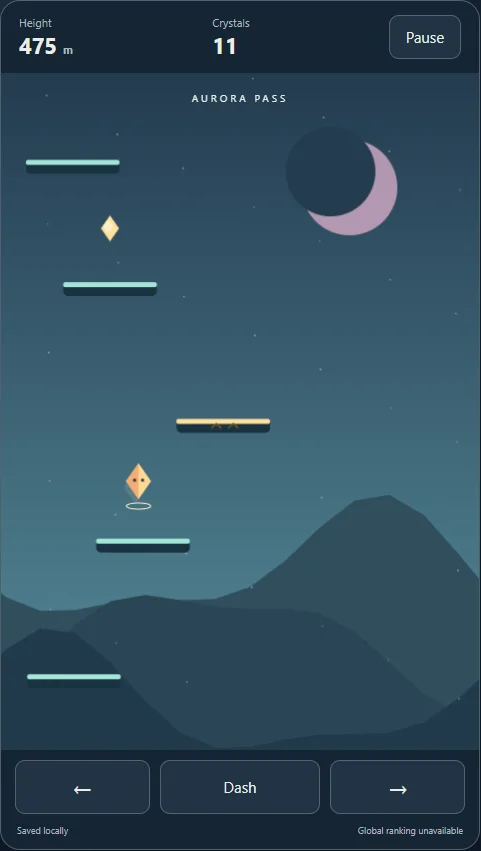Pause the game
481x851 pixels.
point(425,37)
